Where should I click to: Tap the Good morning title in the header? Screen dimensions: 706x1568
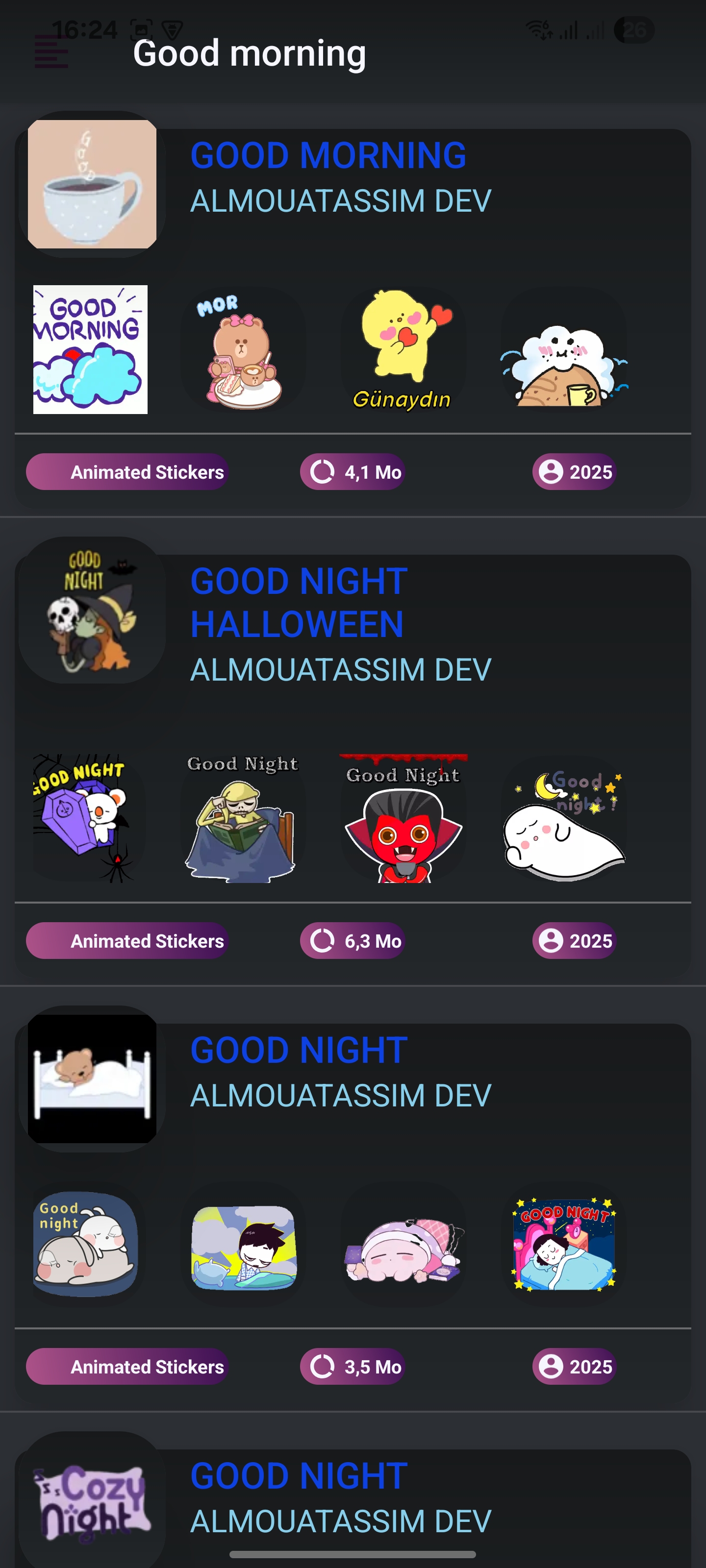[x=250, y=52]
